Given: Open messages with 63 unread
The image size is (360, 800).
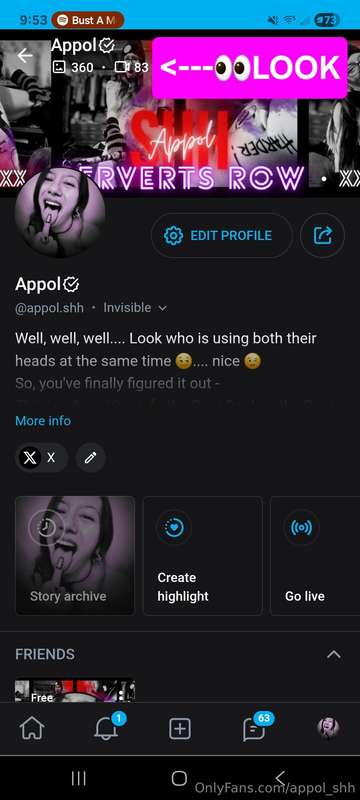Looking at the screenshot, I should pyautogui.click(x=256, y=728).
